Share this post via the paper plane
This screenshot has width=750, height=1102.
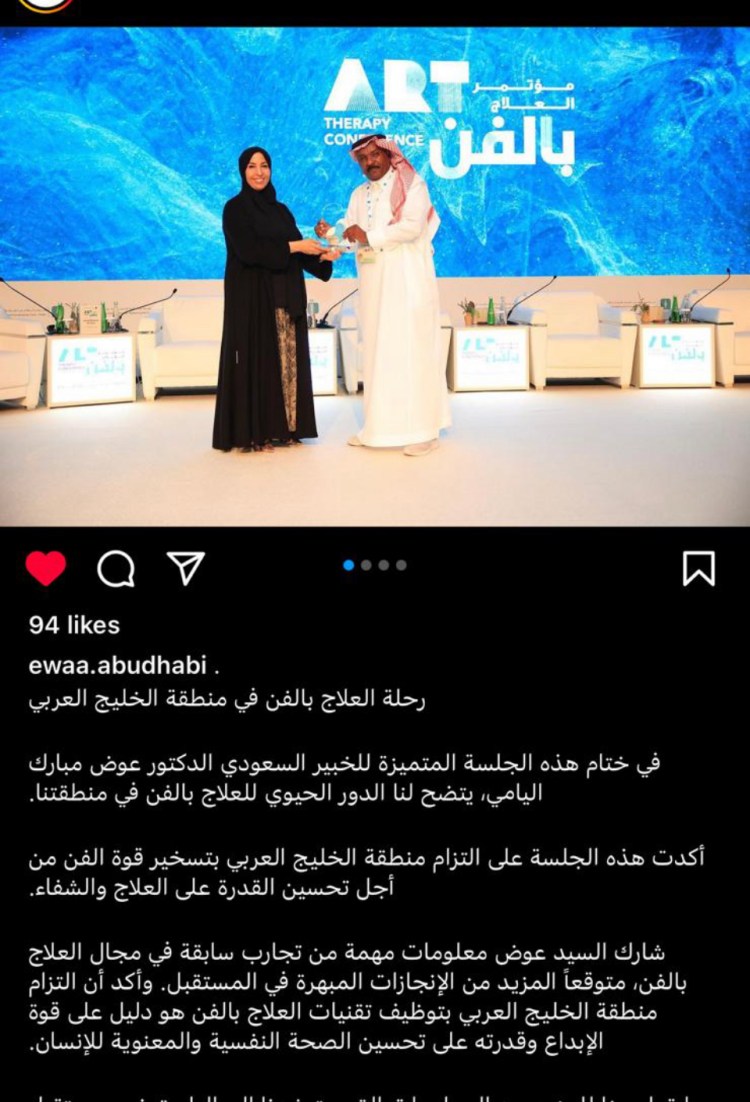point(186,567)
